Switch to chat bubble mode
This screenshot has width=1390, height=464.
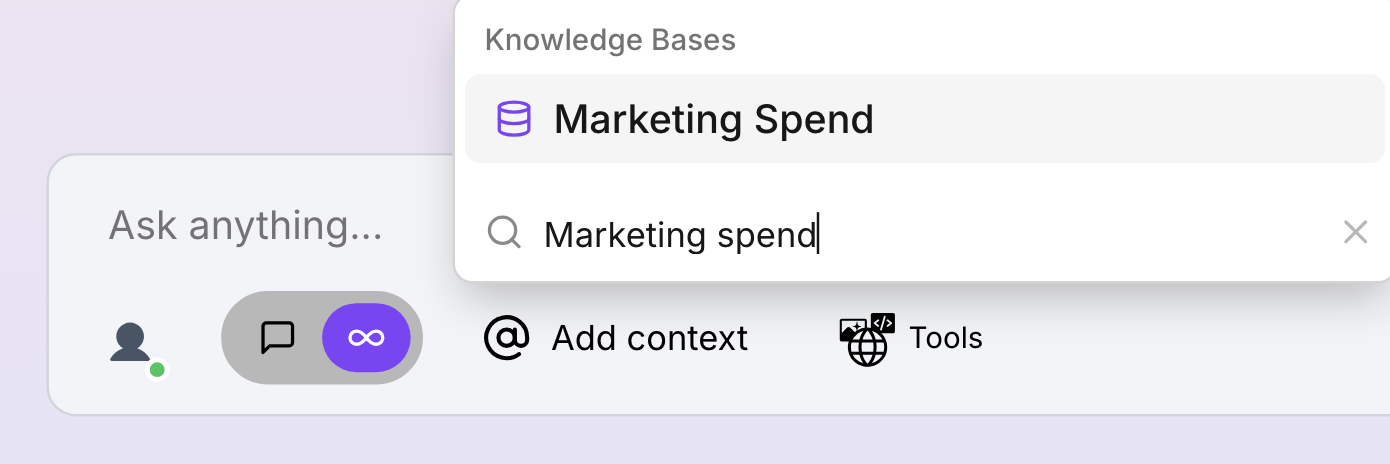pos(277,338)
